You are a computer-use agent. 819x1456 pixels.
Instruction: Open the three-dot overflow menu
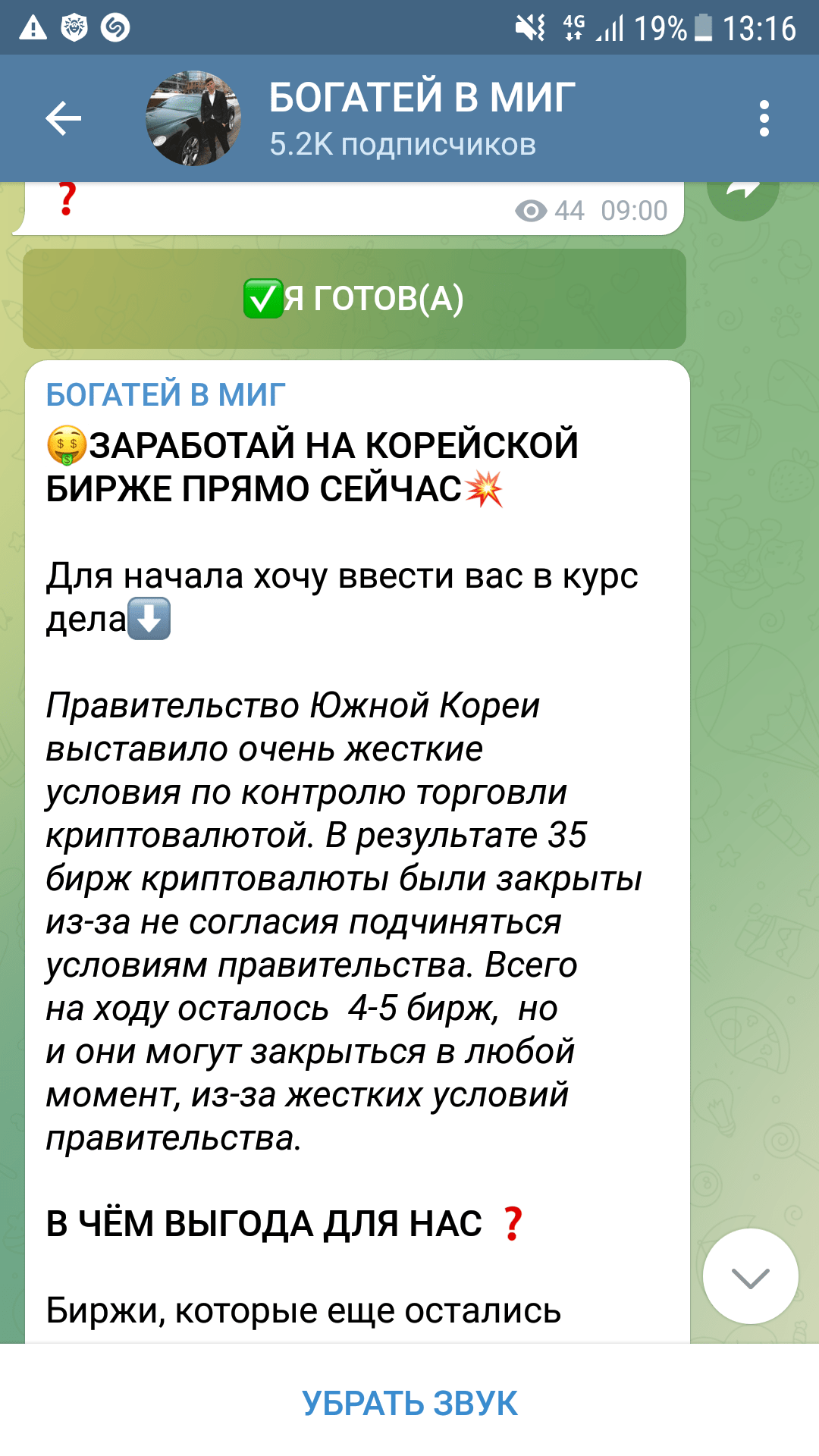[764, 118]
